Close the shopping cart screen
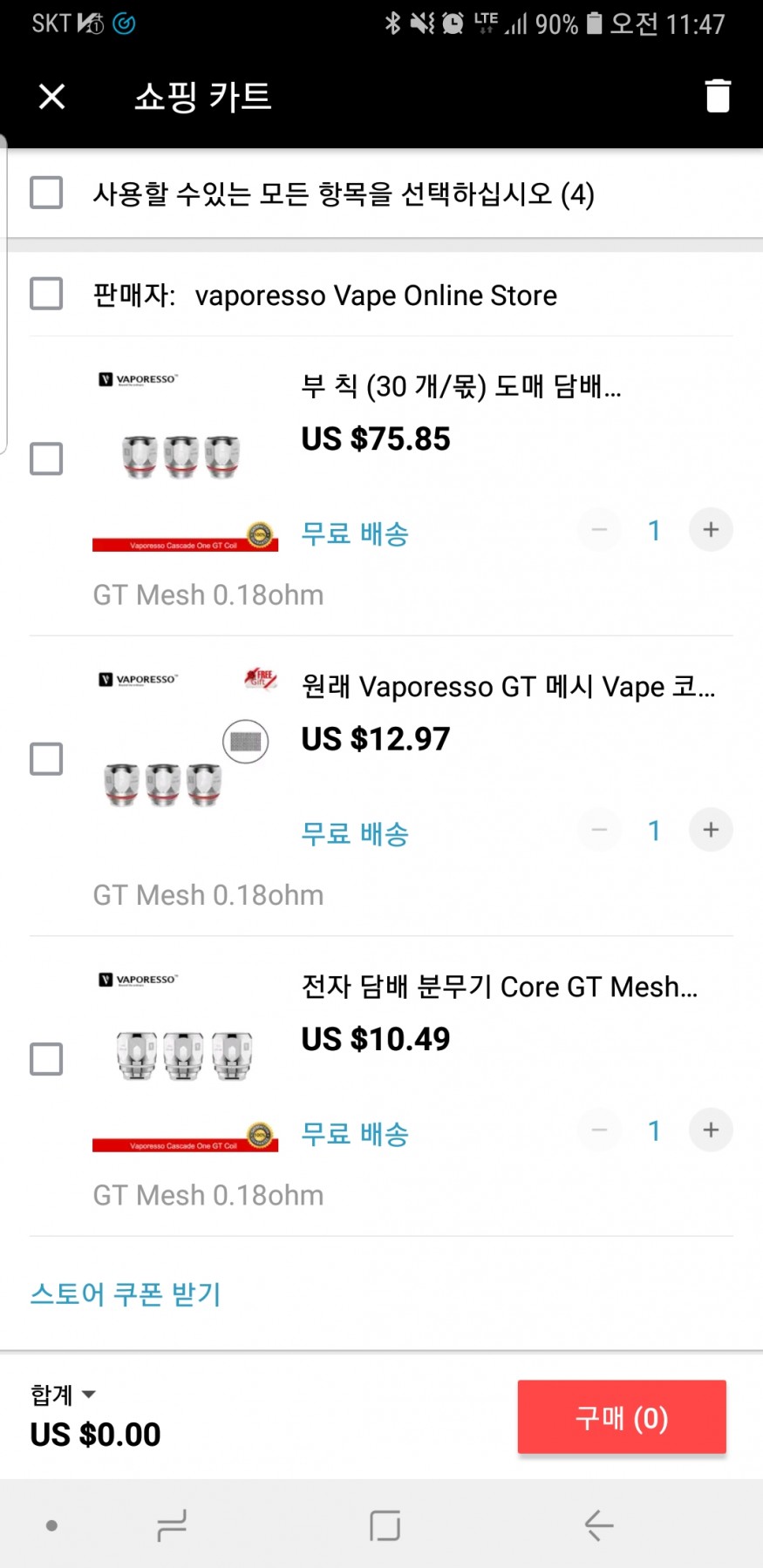The height and width of the screenshot is (1568, 763). 52,97
